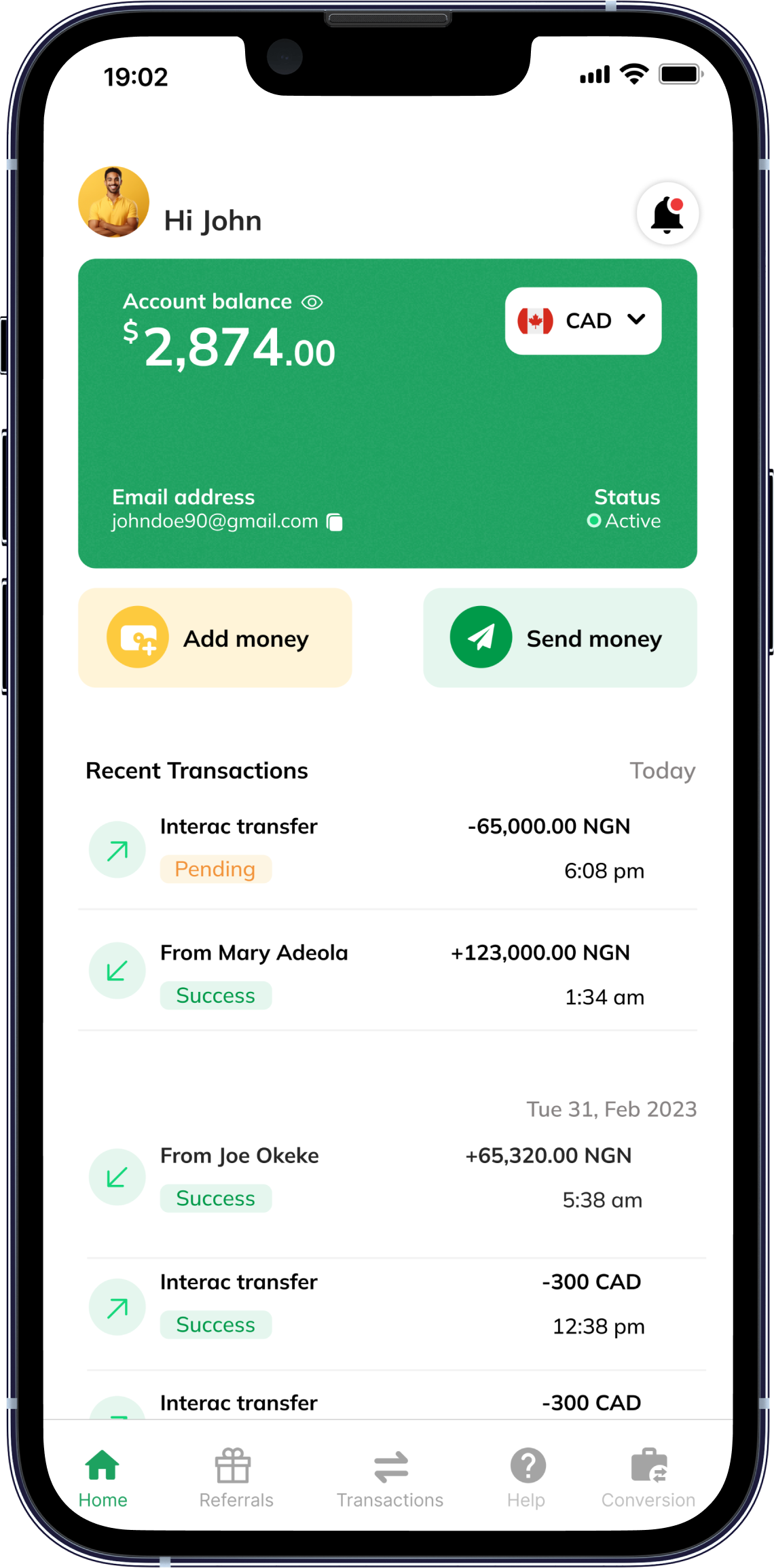View the transaction from Mary Adeola

387,974
